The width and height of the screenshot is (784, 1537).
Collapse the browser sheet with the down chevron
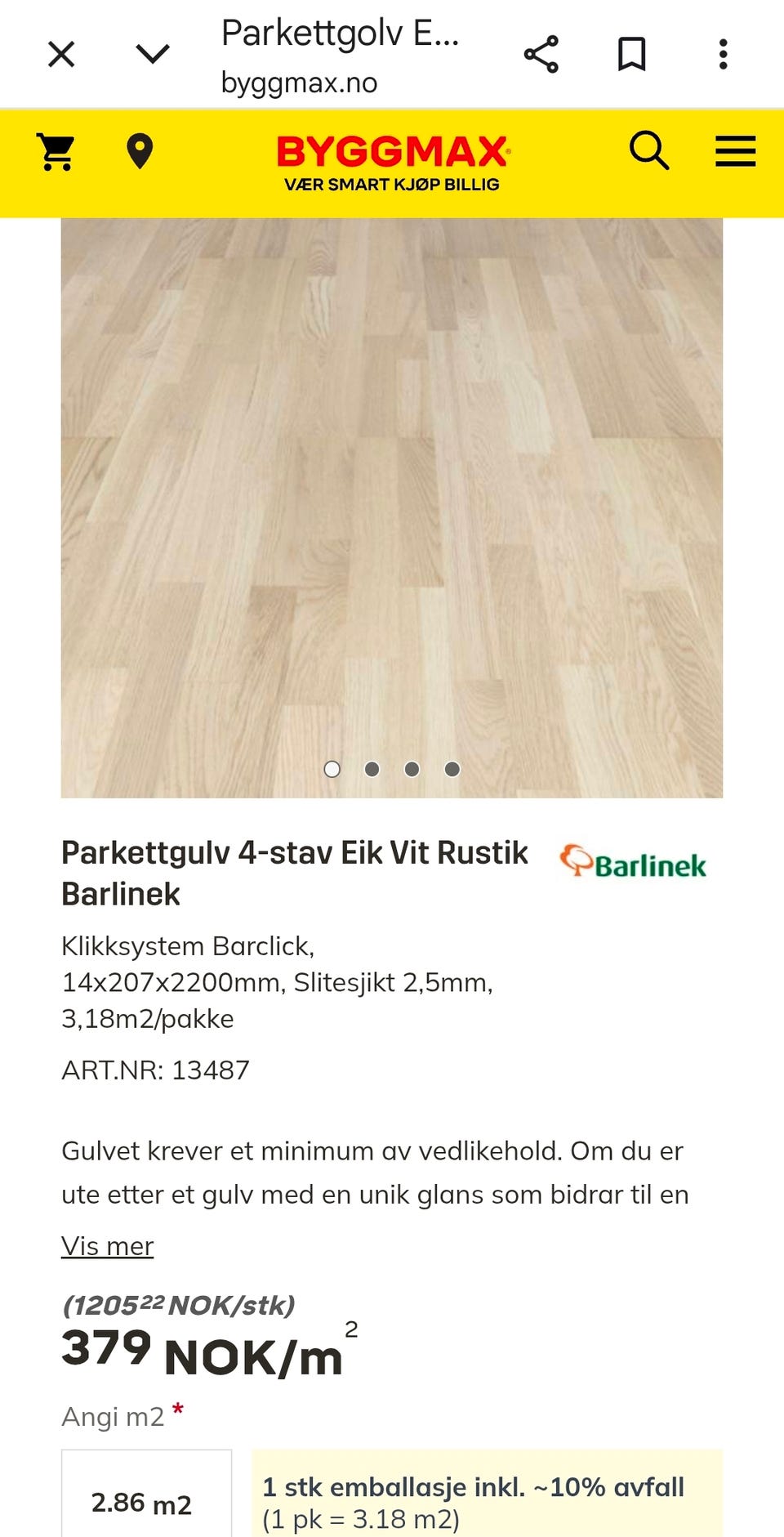[x=151, y=53]
